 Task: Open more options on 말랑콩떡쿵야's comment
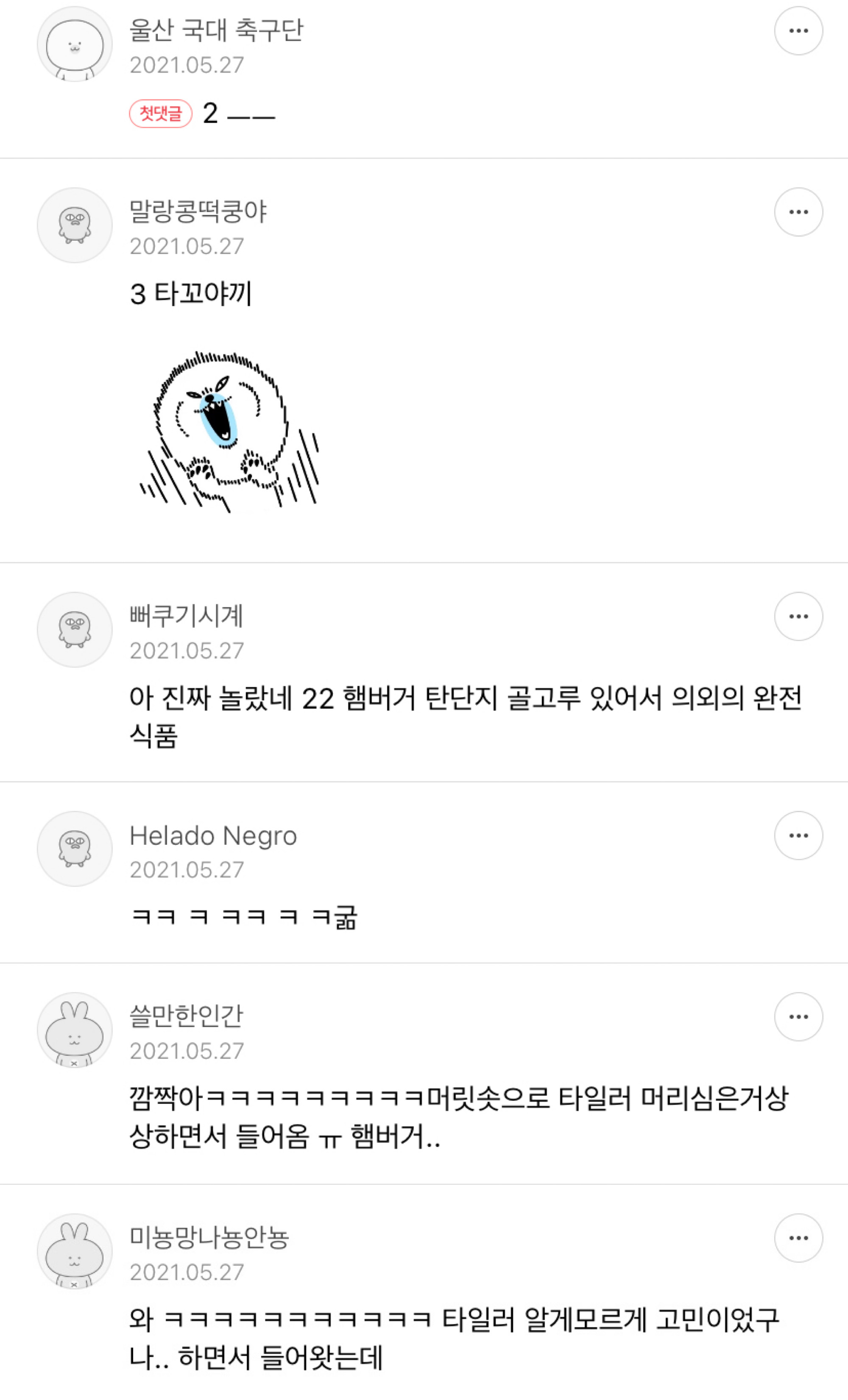[x=798, y=212]
